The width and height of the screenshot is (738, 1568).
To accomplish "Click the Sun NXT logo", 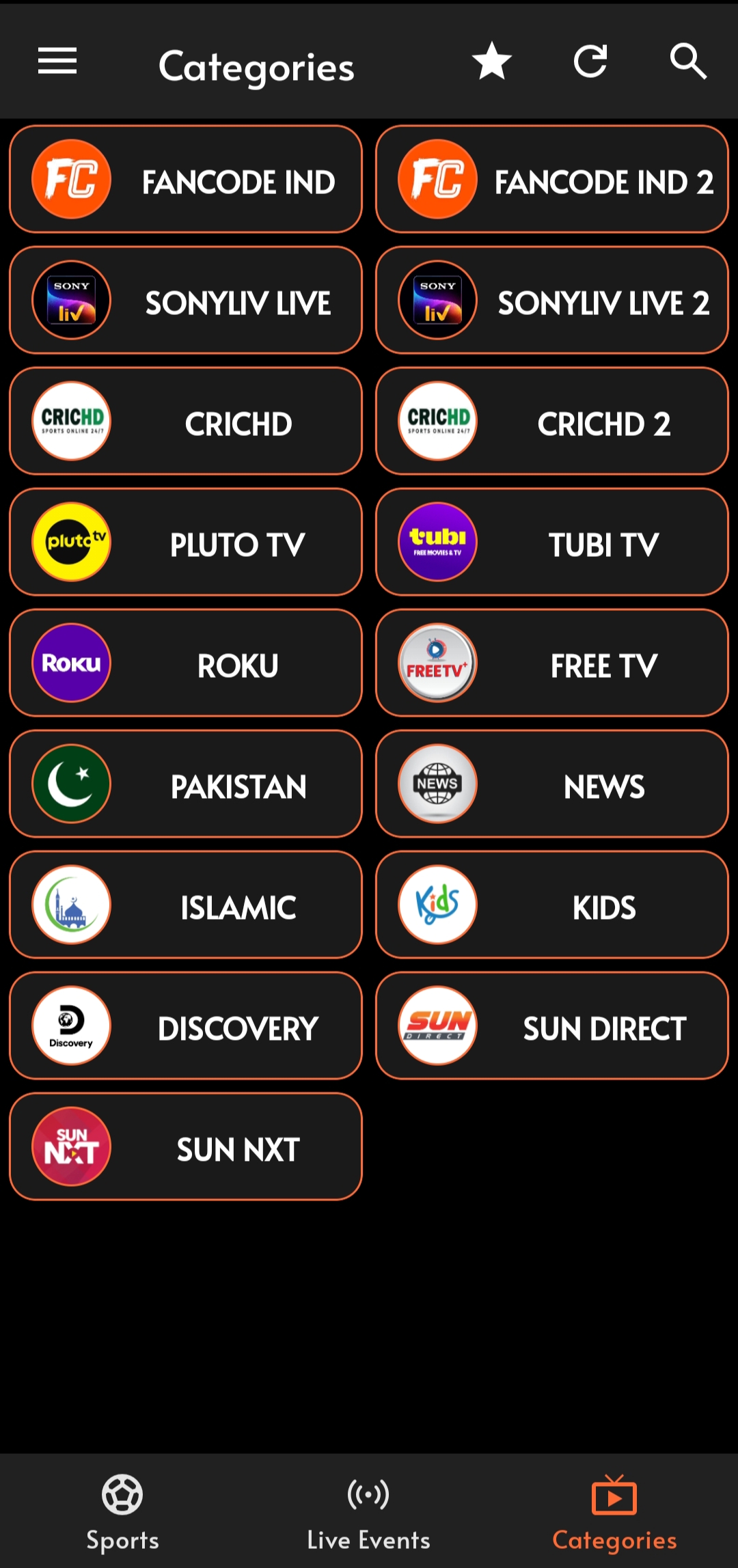I will click(71, 1147).
